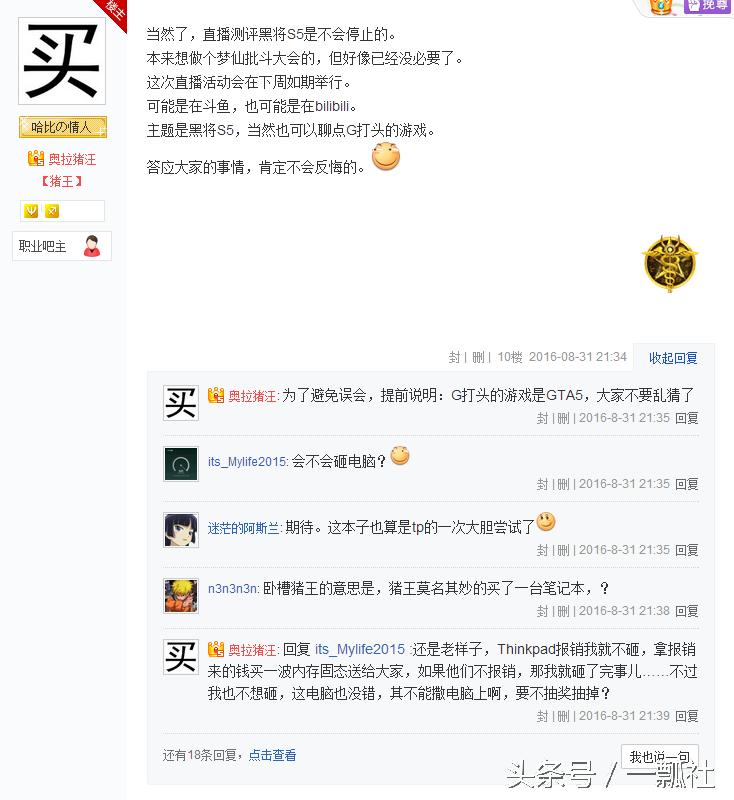Open 奥拉猪汪 profile under the main avatar

(69, 159)
